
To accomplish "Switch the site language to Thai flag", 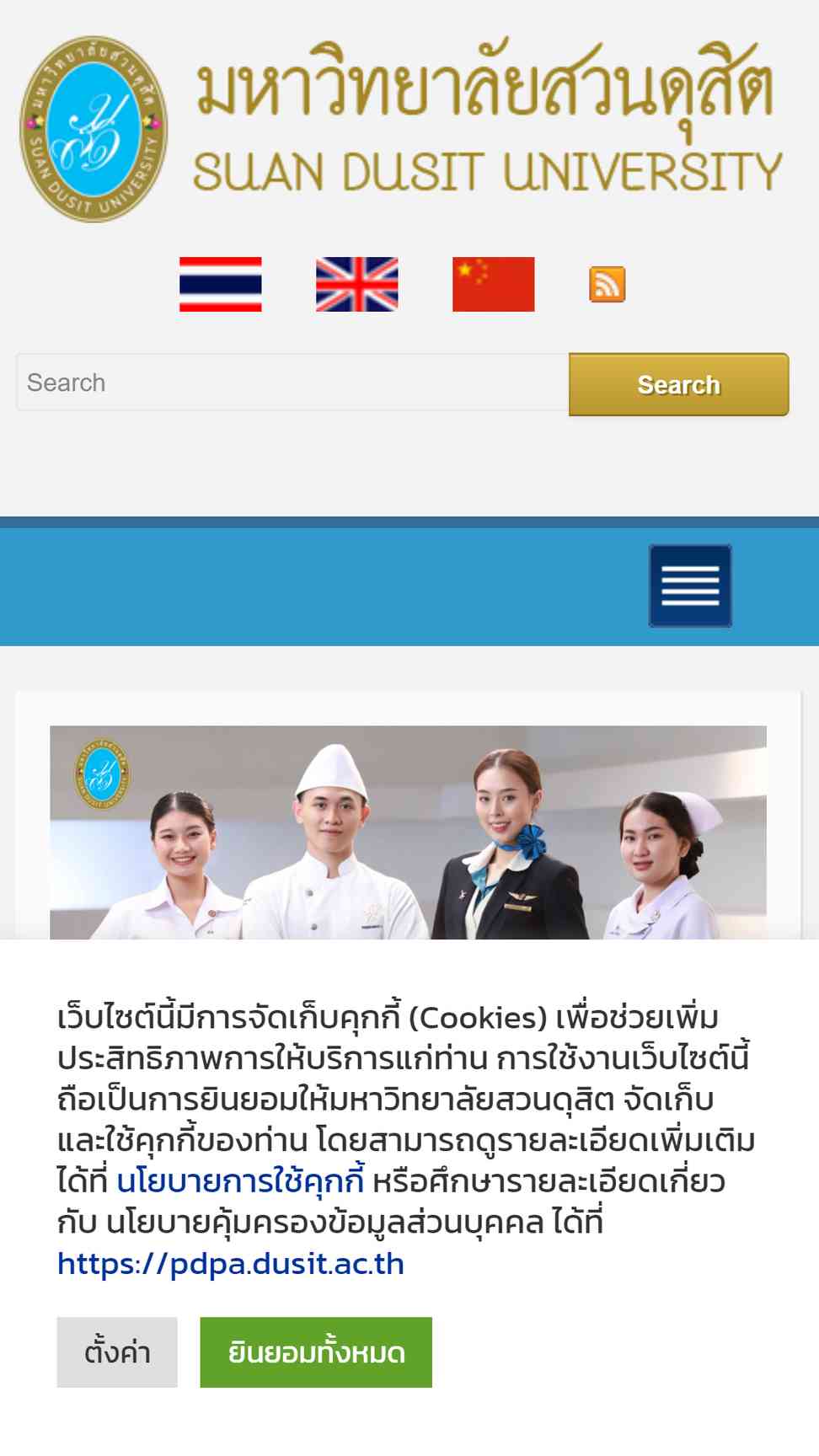I will [221, 284].
